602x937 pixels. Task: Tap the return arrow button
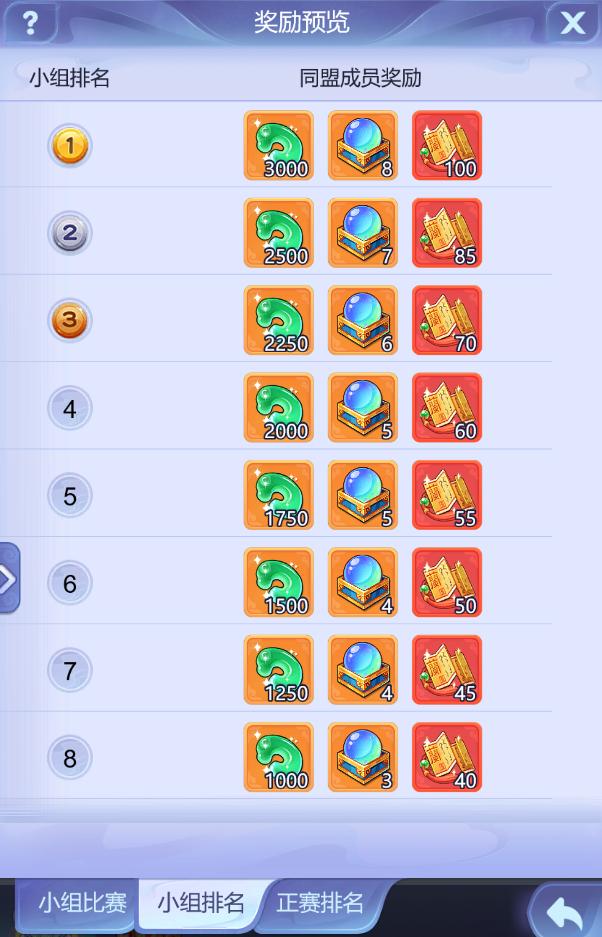pos(565,912)
